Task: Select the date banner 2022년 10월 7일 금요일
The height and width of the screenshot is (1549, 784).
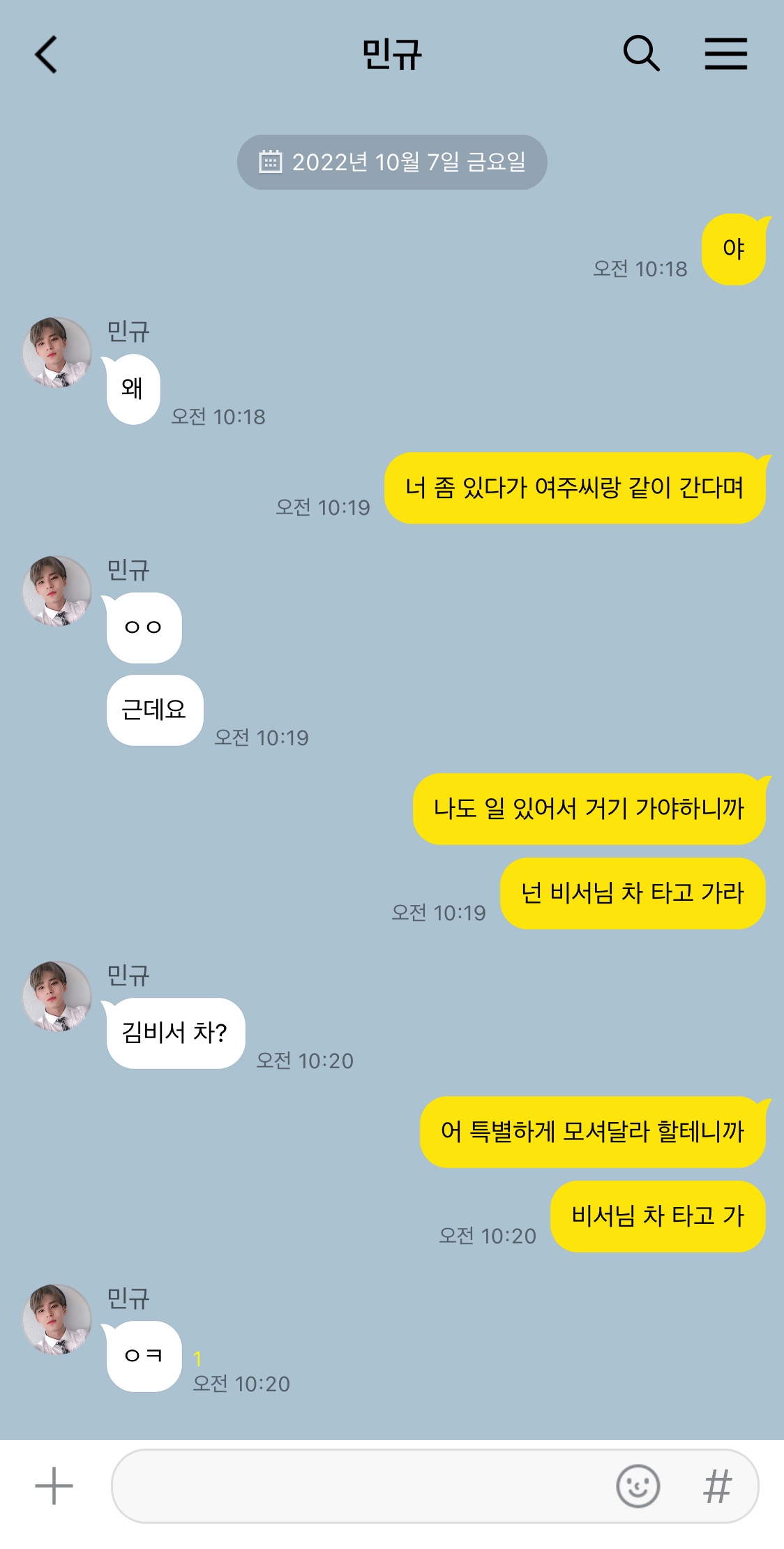Action: tap(392, 163)
